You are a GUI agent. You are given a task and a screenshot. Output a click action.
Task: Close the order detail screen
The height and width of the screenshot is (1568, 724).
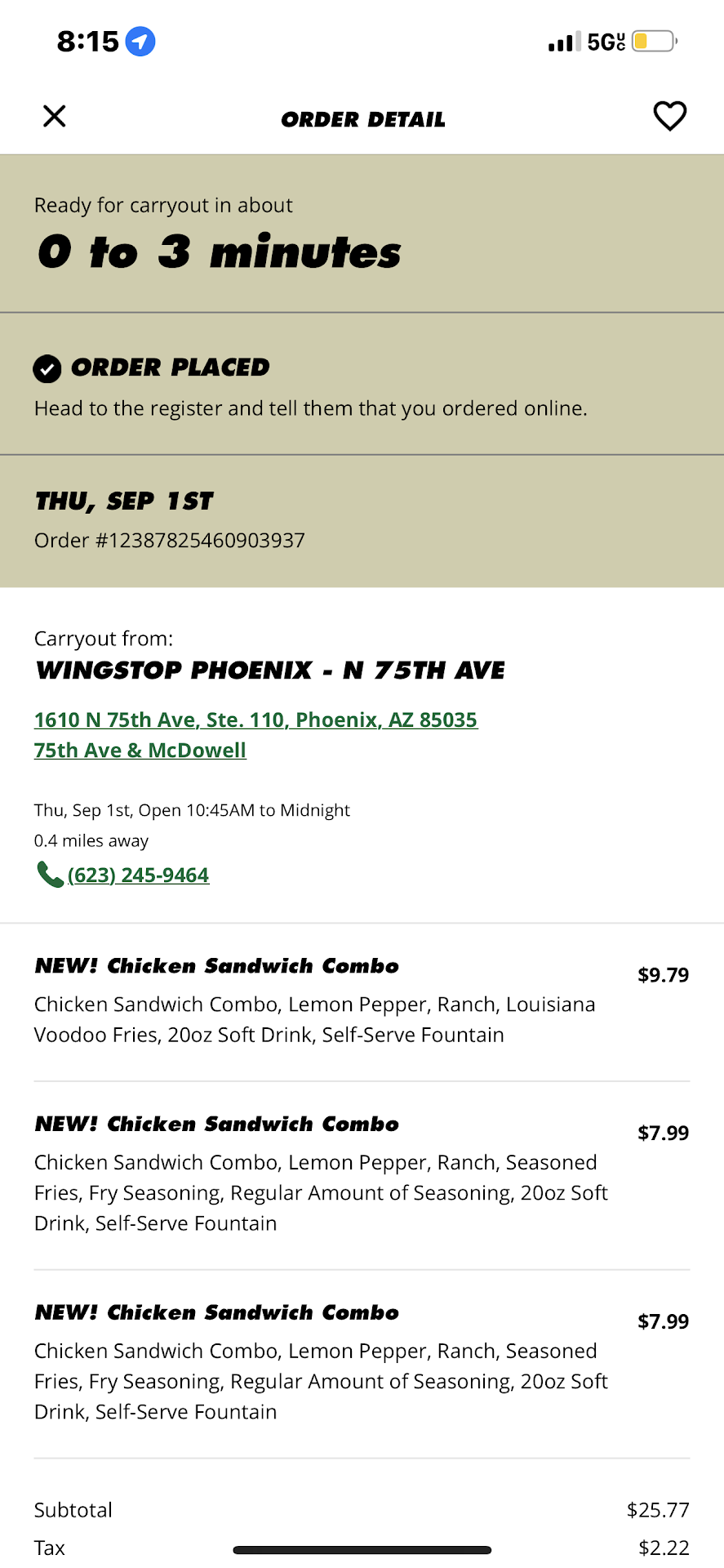[x=54, y=117]
